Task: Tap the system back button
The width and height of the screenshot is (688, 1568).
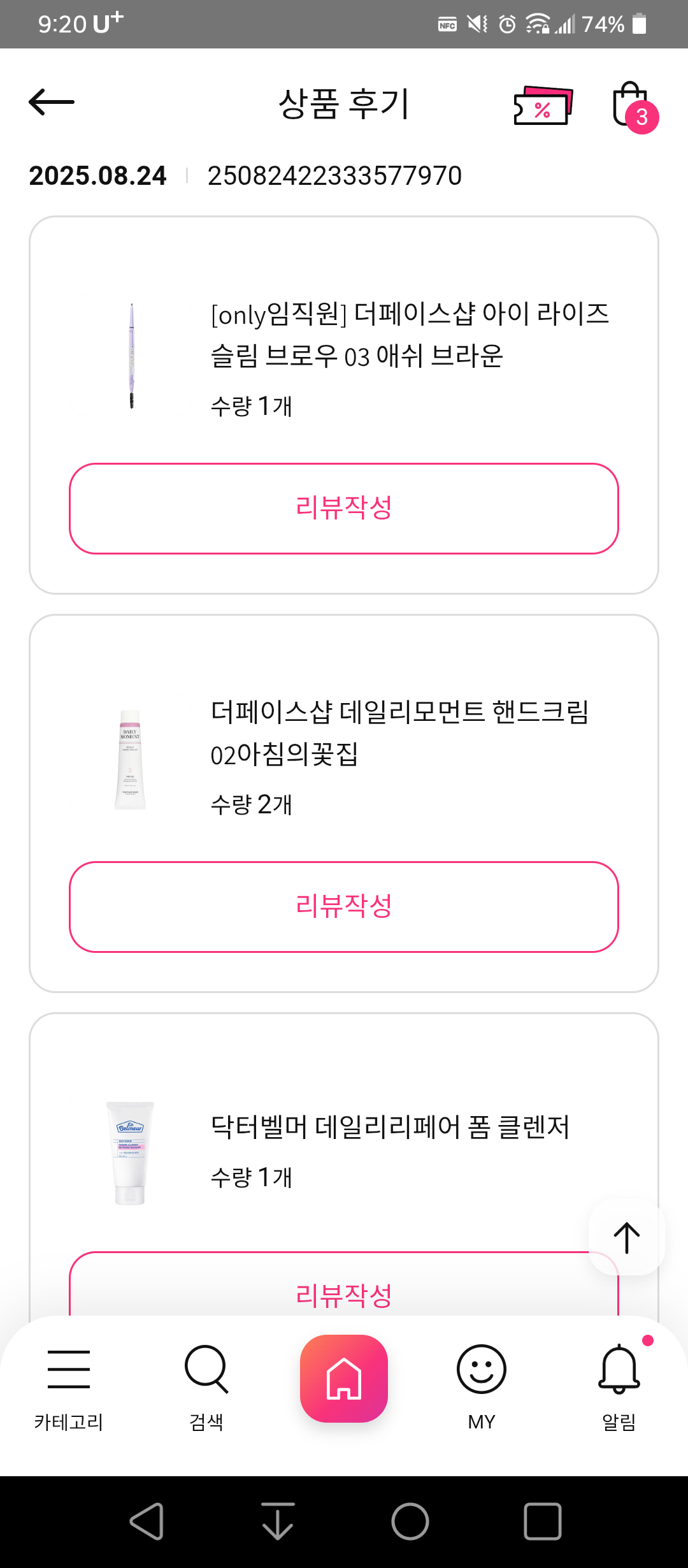Action: (x=147, y=1521)
